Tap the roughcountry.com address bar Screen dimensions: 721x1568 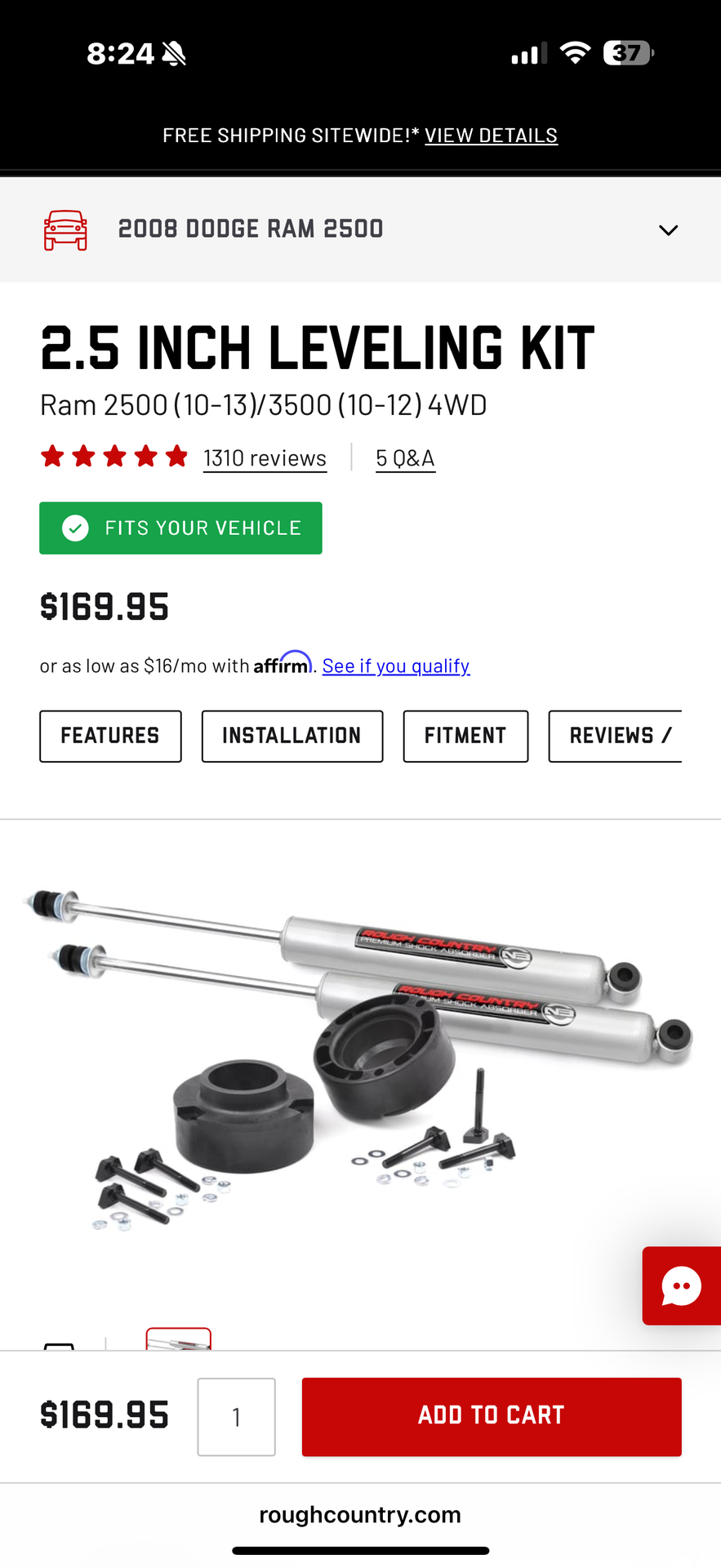coord(360,1515)
